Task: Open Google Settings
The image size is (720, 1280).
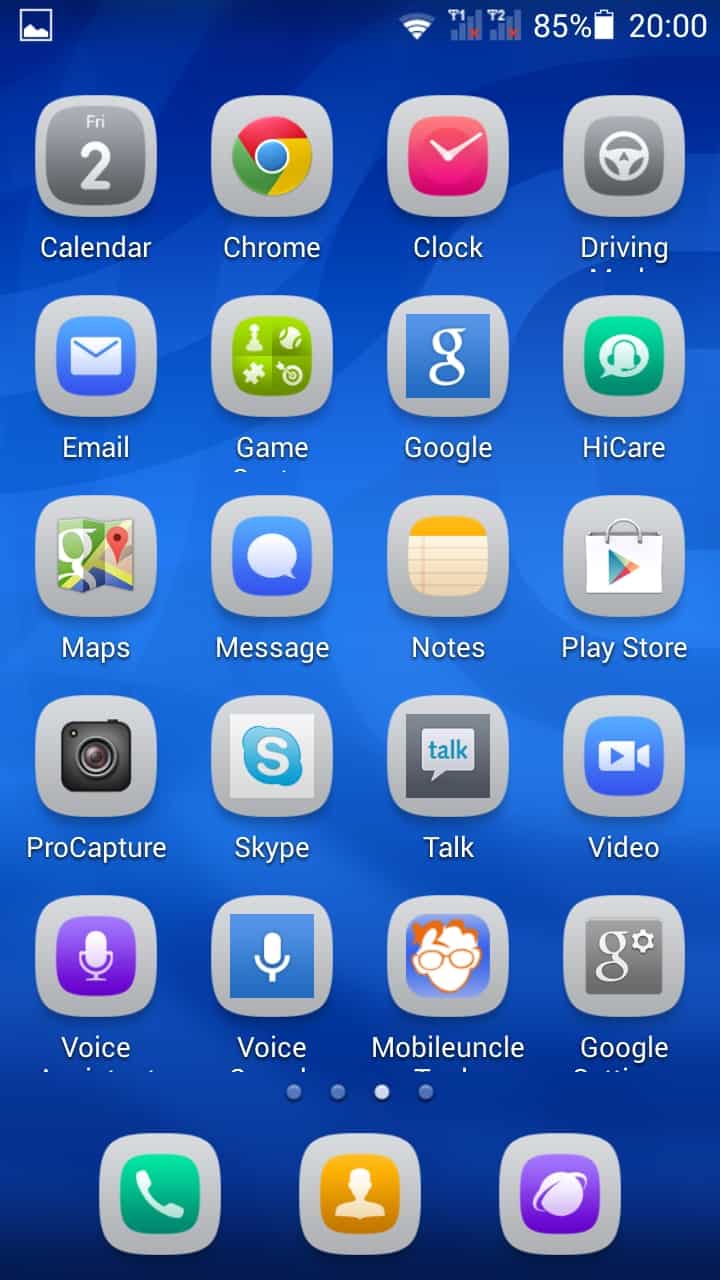Action: 624,957
